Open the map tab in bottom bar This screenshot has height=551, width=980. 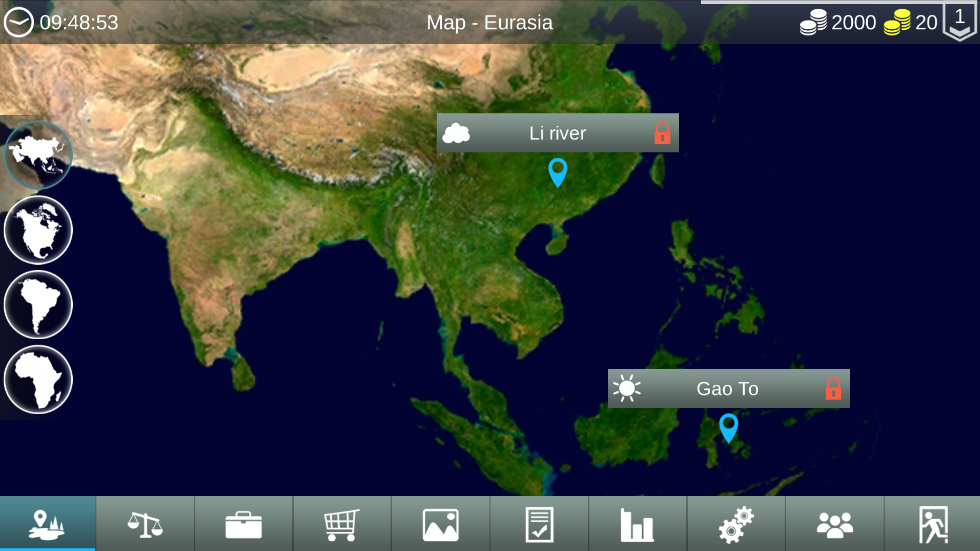click(47, 524)
